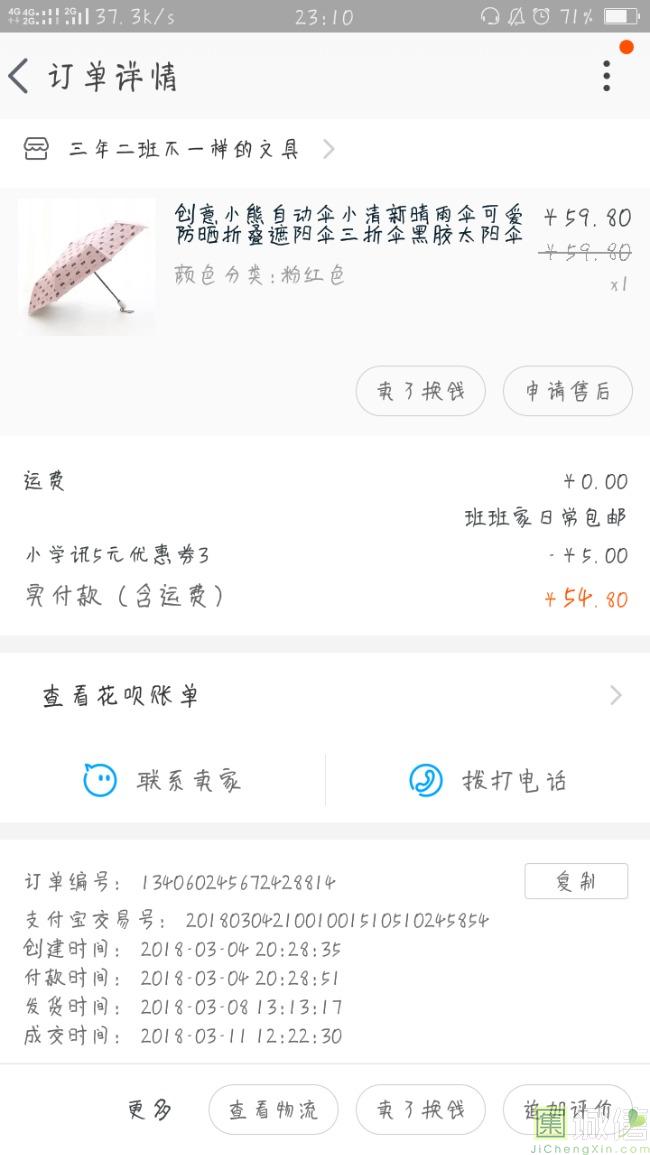Viewport: 650px width, 1155px height.
Task: Copy the order number with 复制
Action: pos(576,881)
